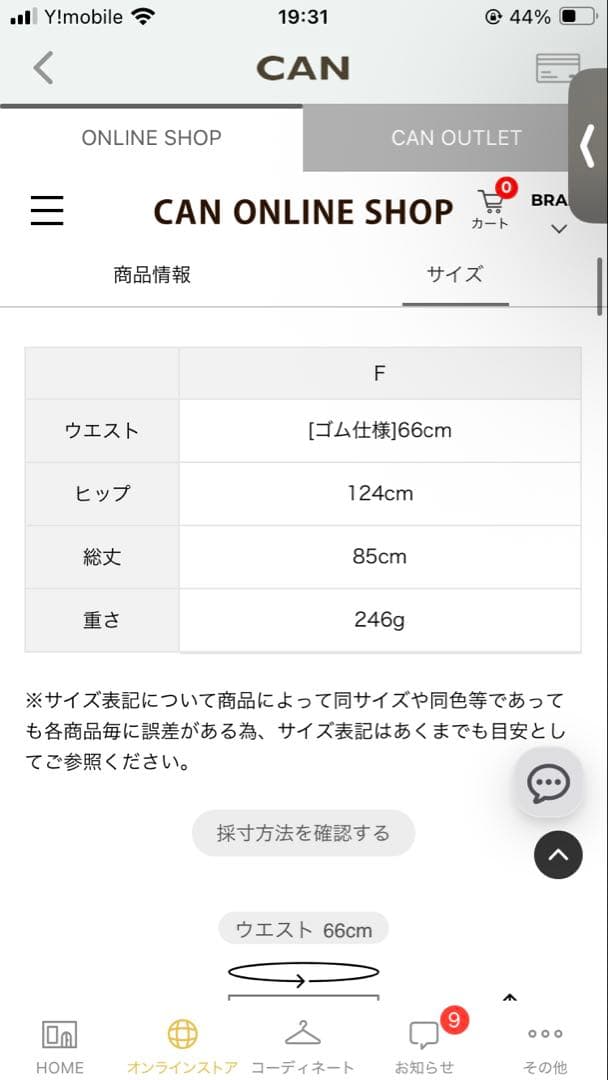
Task: Tap 採寸方法を確認する button
Action: point(303,833)
